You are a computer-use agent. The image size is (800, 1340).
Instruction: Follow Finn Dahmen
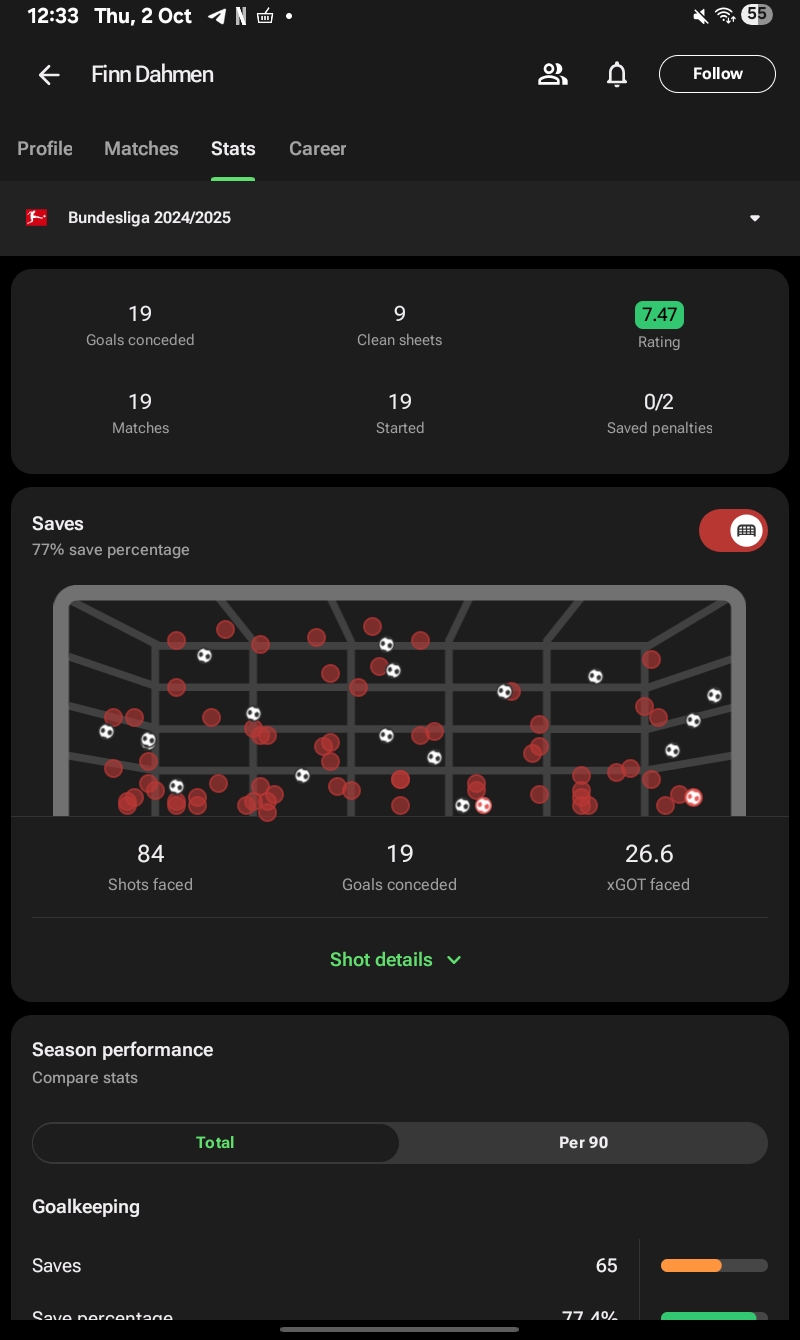717,74
